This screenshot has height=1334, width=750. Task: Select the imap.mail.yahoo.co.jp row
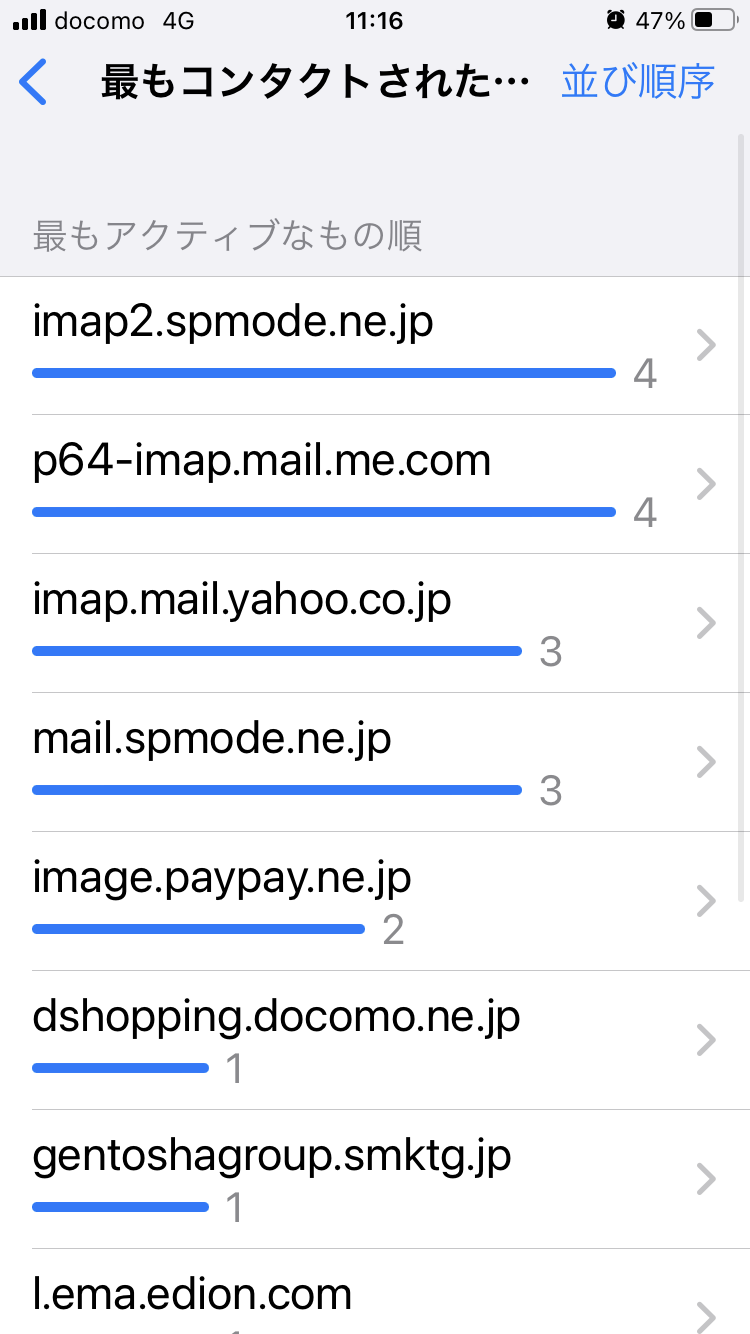tap(375, 623)
